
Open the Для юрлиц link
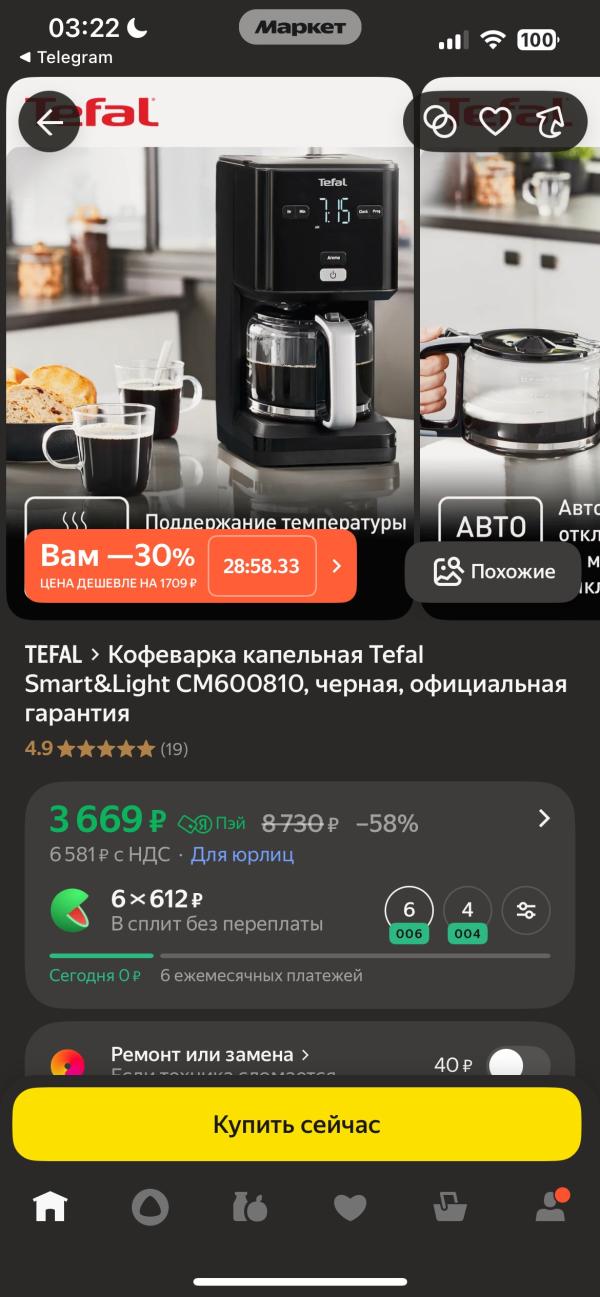point(242,855)
